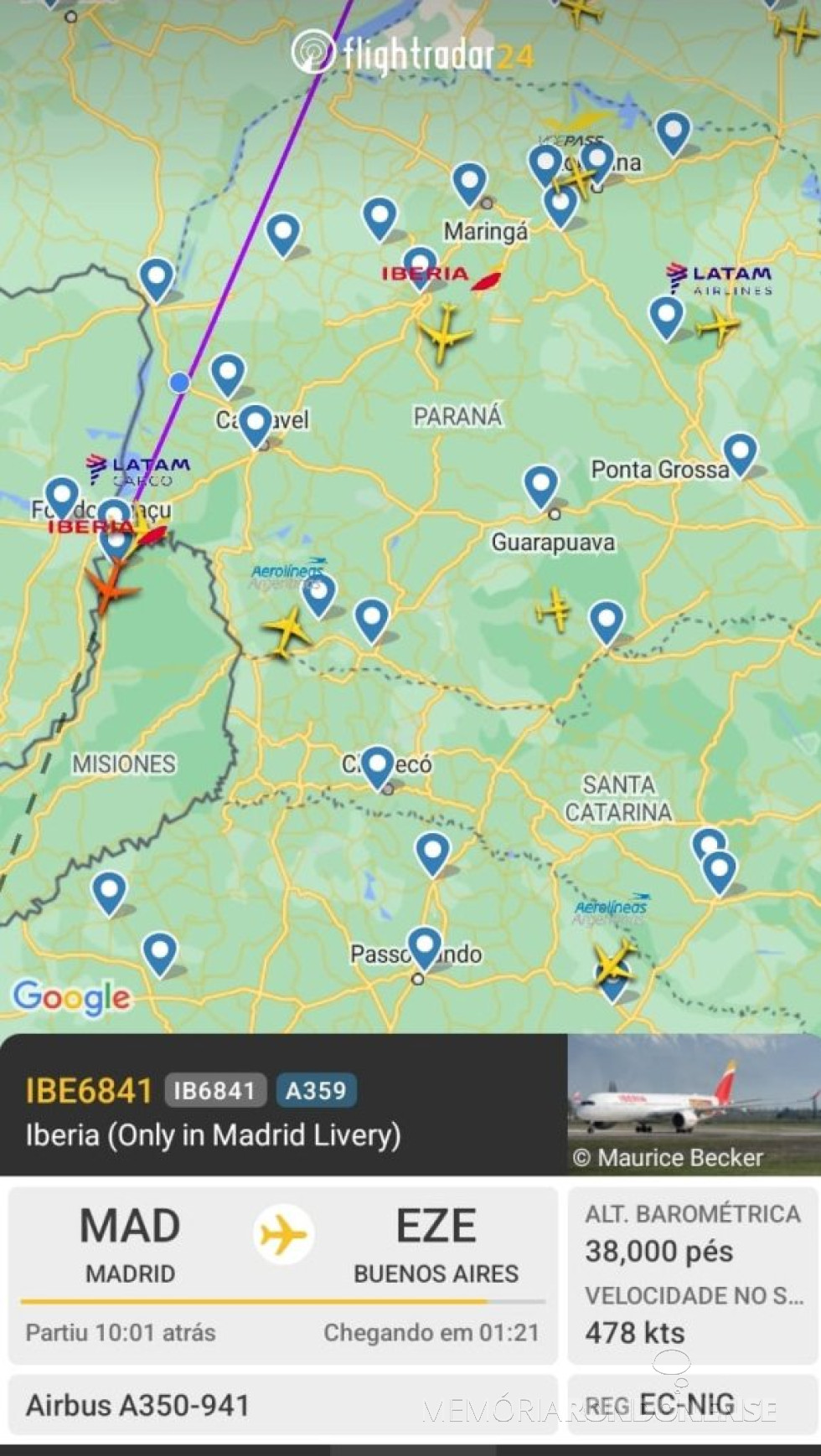Screen dimensions: 821x1456
Task: Open the Chapecó airport pin
Action: coord(377,764)
